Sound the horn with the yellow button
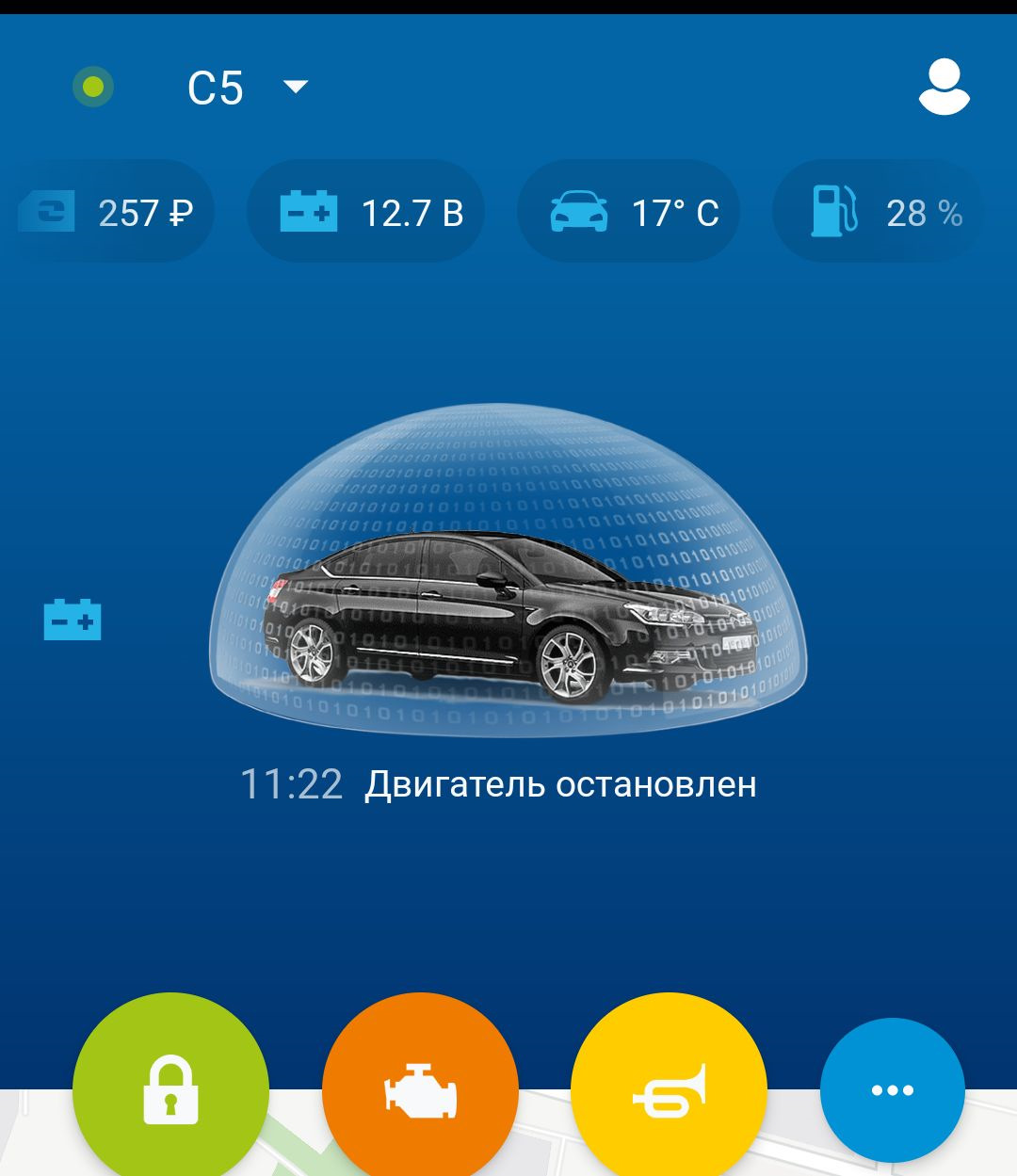Viewport: 1017px width, 1176px height. 669,1089
